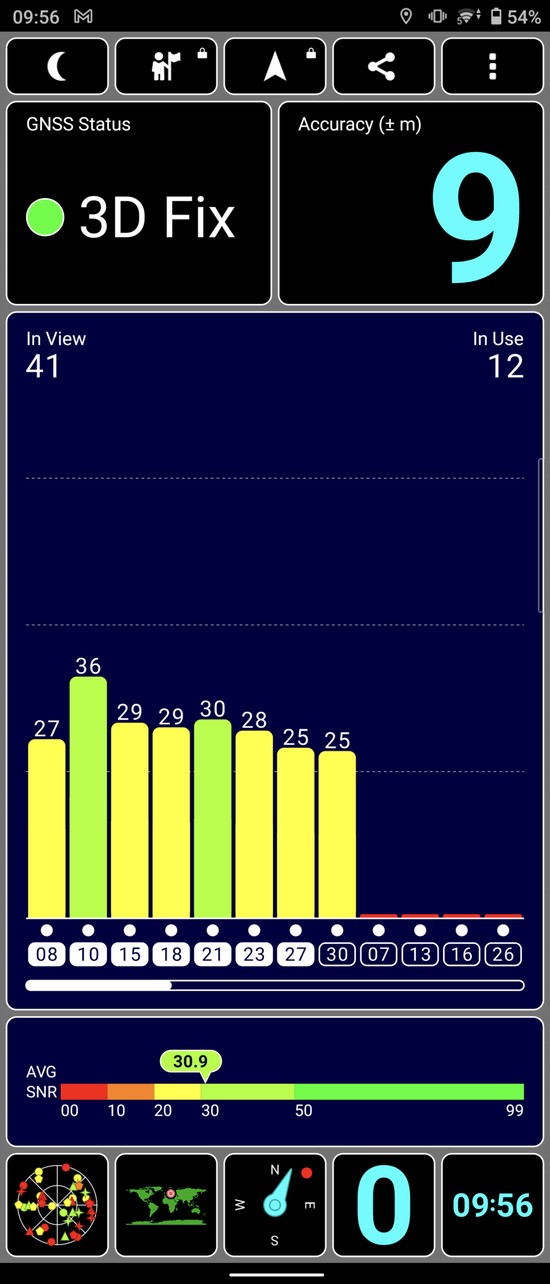Image resolution: width=550 pixels, height=1284 pixels.
Task: Open the compass tile
Action: (x=275, y=1205)
